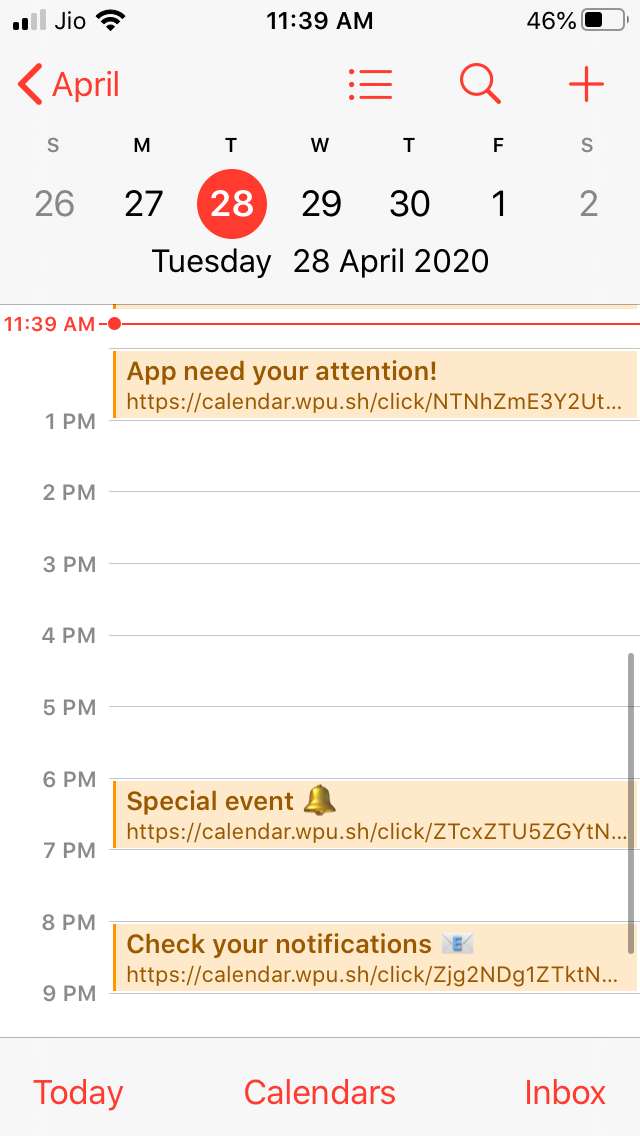Open the calendar Inbox

pos(565,1092)
